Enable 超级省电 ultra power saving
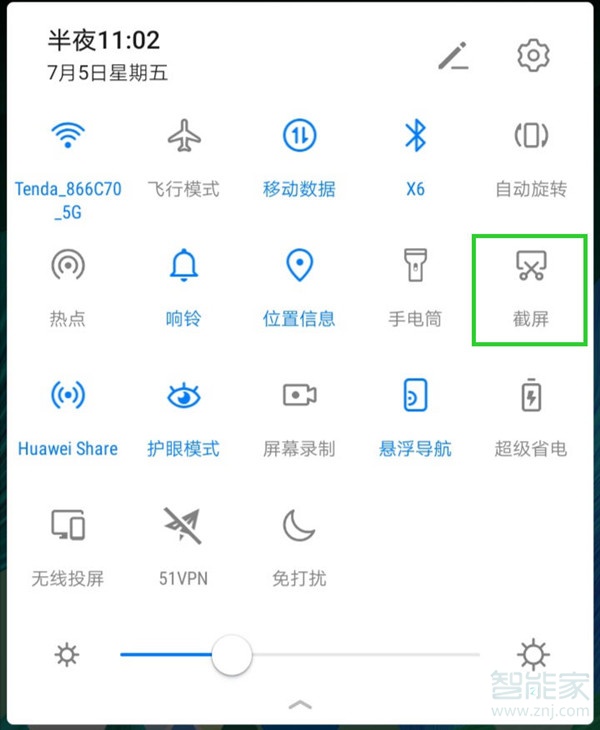 pyautogui.click(x=531, y=396)
